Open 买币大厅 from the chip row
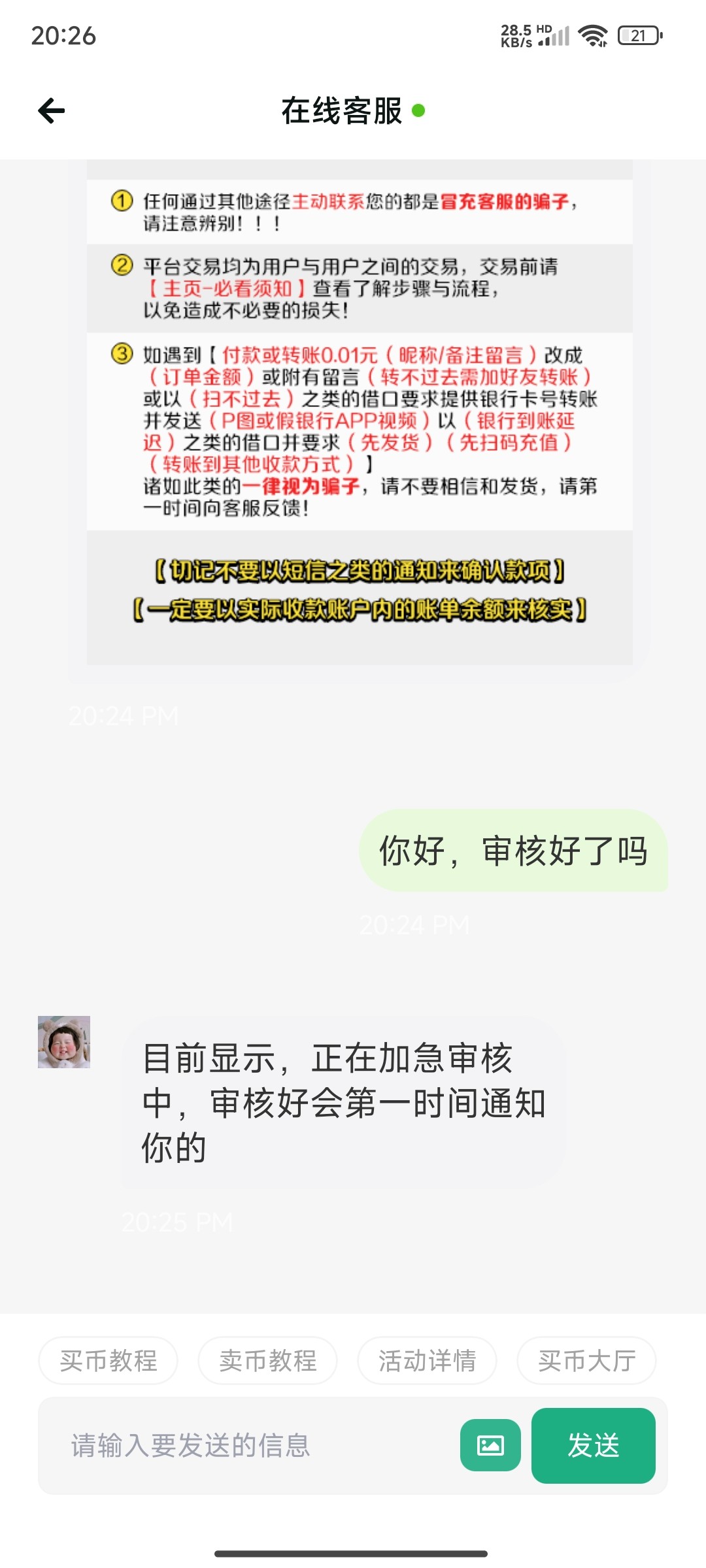The height and width of the screenshot is (1568, 706). click(x=586, y=1361)
